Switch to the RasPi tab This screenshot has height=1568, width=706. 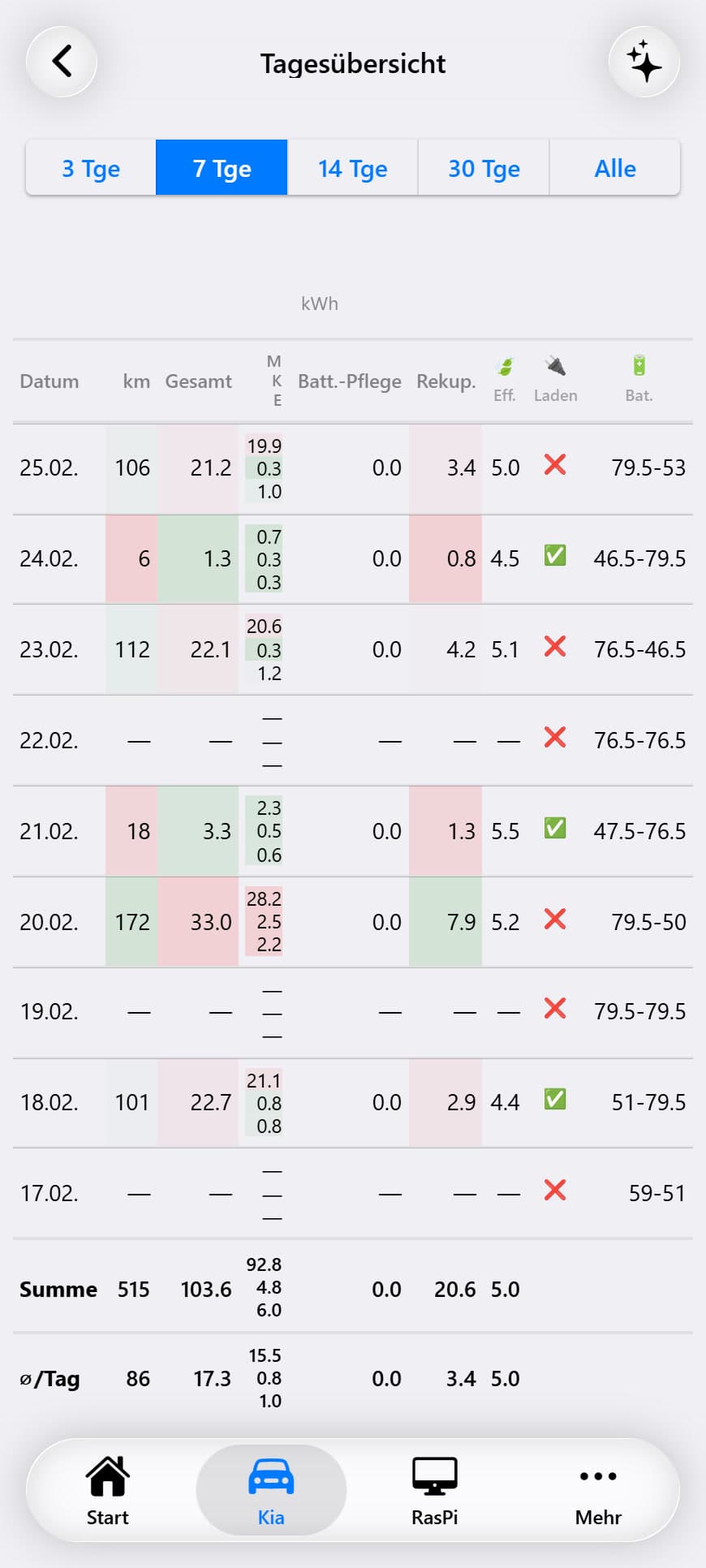pyautogui.click(x=434, y=1490)
